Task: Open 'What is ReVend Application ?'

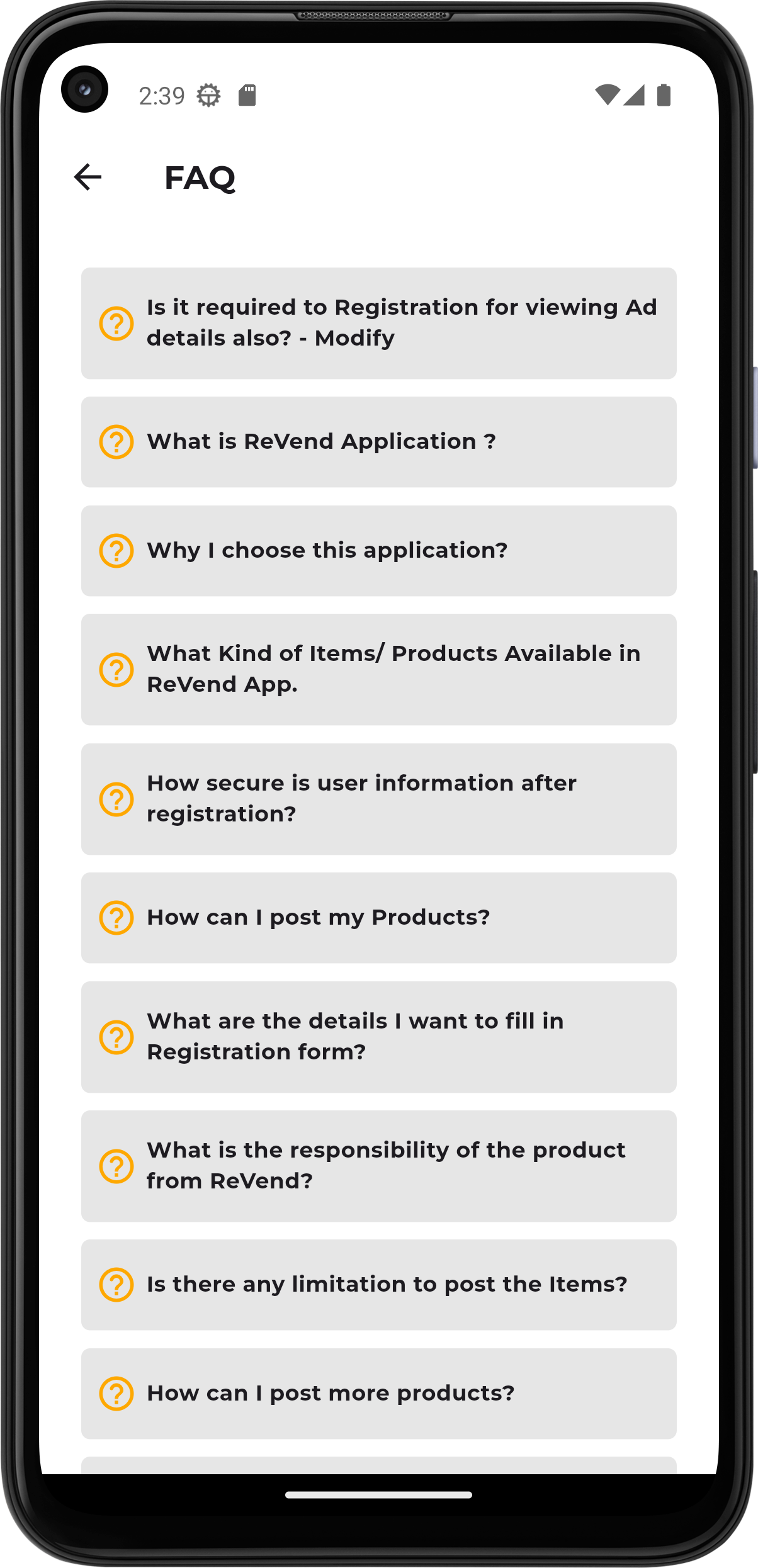Action: click(x=378, y=442)
